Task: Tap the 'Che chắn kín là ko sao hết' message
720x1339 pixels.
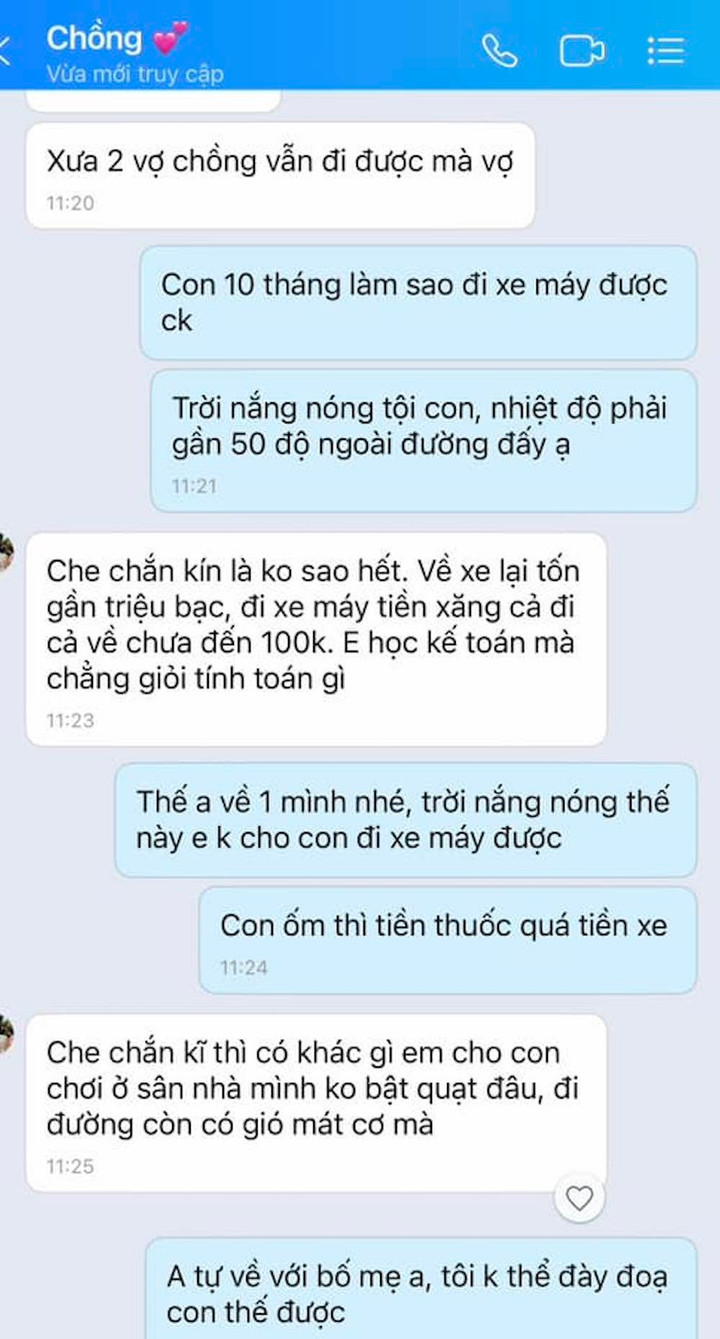Action: 320,624
